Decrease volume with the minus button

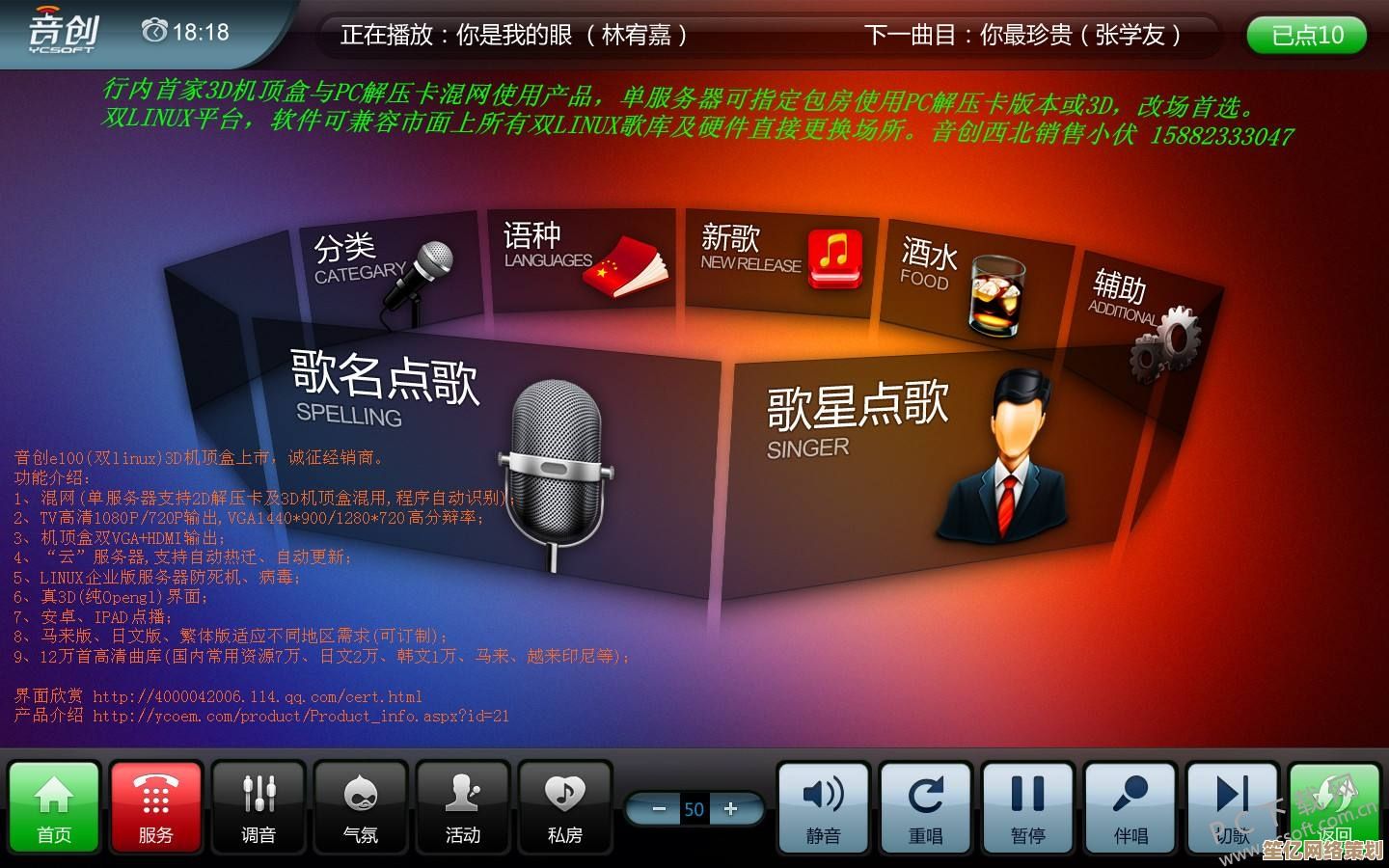coord(659,809)
